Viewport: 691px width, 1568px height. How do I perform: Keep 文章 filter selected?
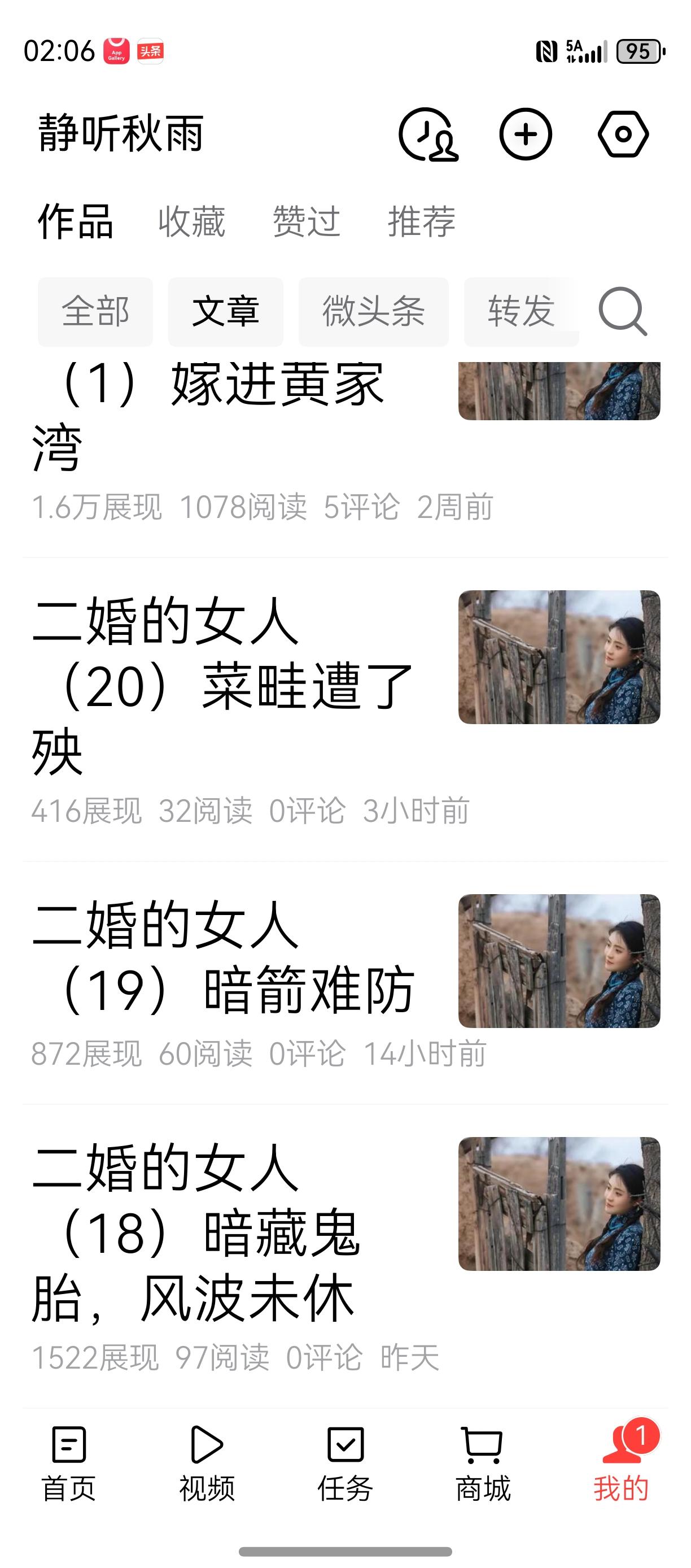(x=225, y=312)
